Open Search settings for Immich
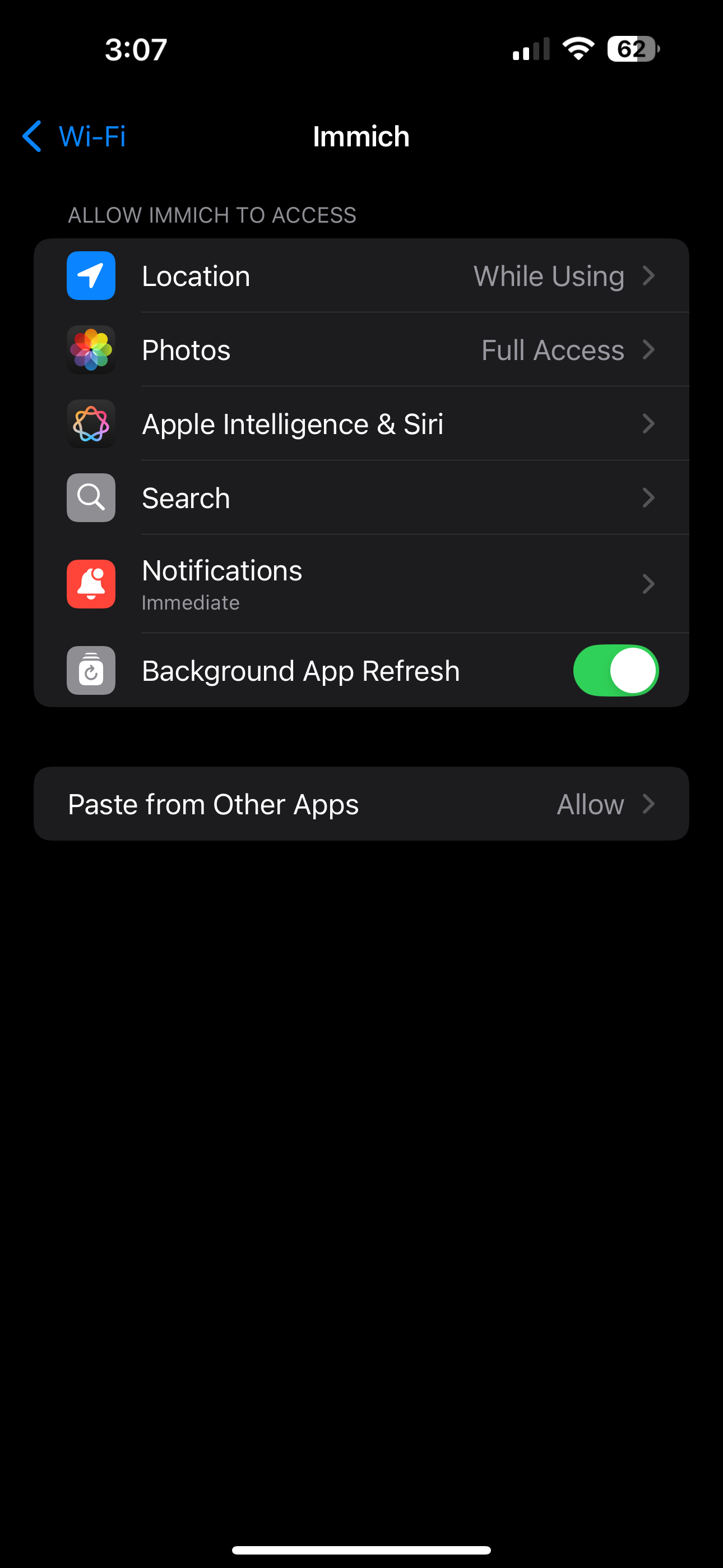This screenshot has height=1568, width=723. point(361,498)
